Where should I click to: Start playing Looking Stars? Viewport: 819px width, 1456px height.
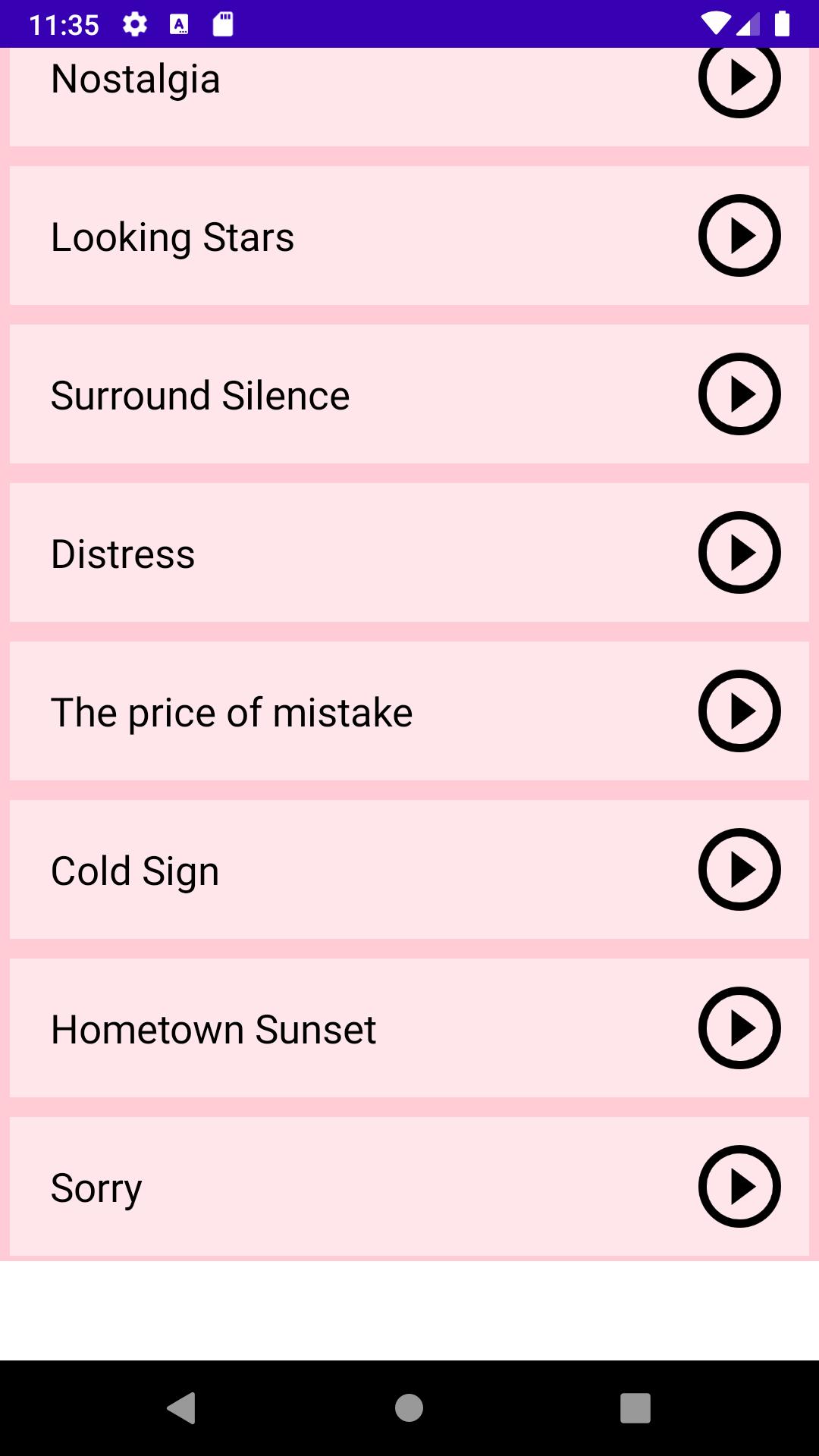tap(739, 236)
